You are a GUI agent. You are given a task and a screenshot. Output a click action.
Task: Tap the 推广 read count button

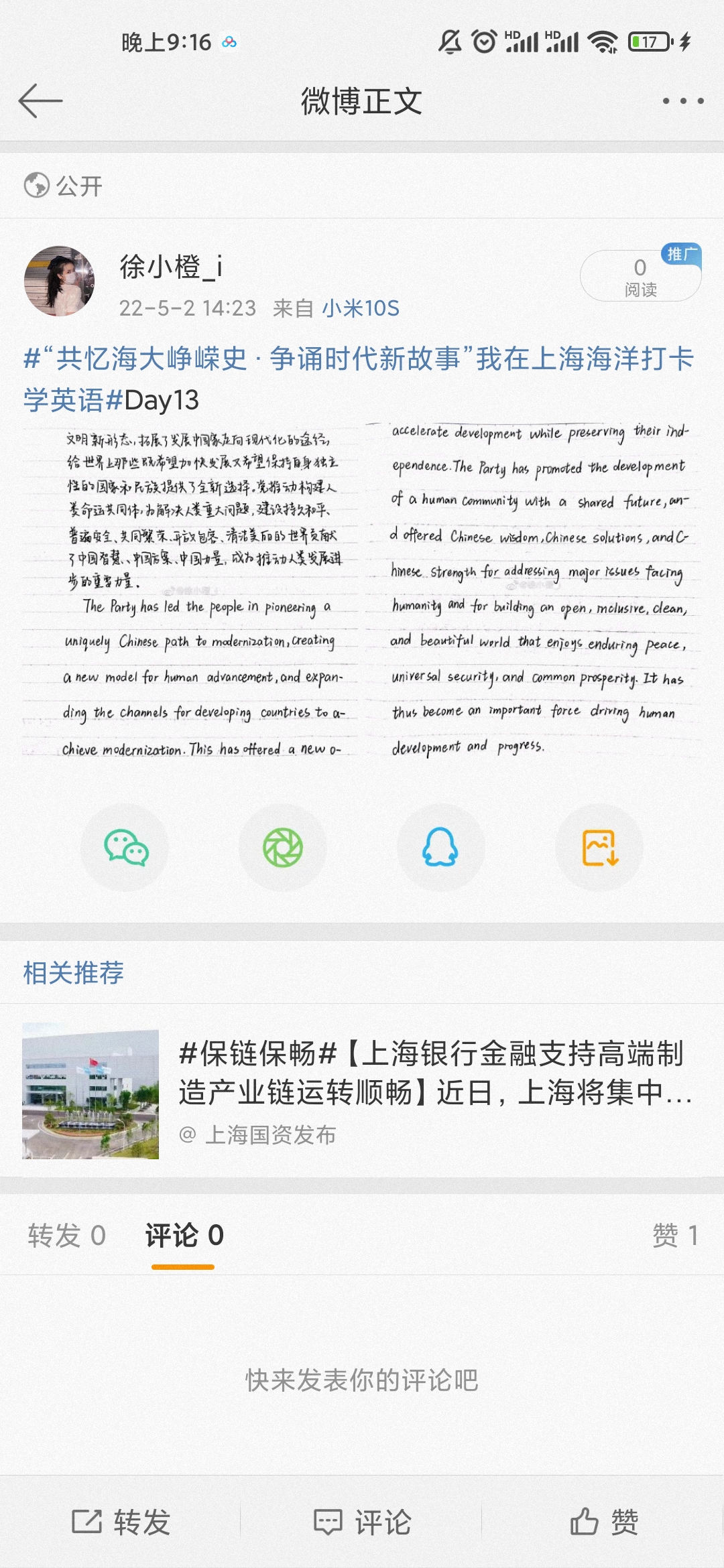click(x=640, y=275)
